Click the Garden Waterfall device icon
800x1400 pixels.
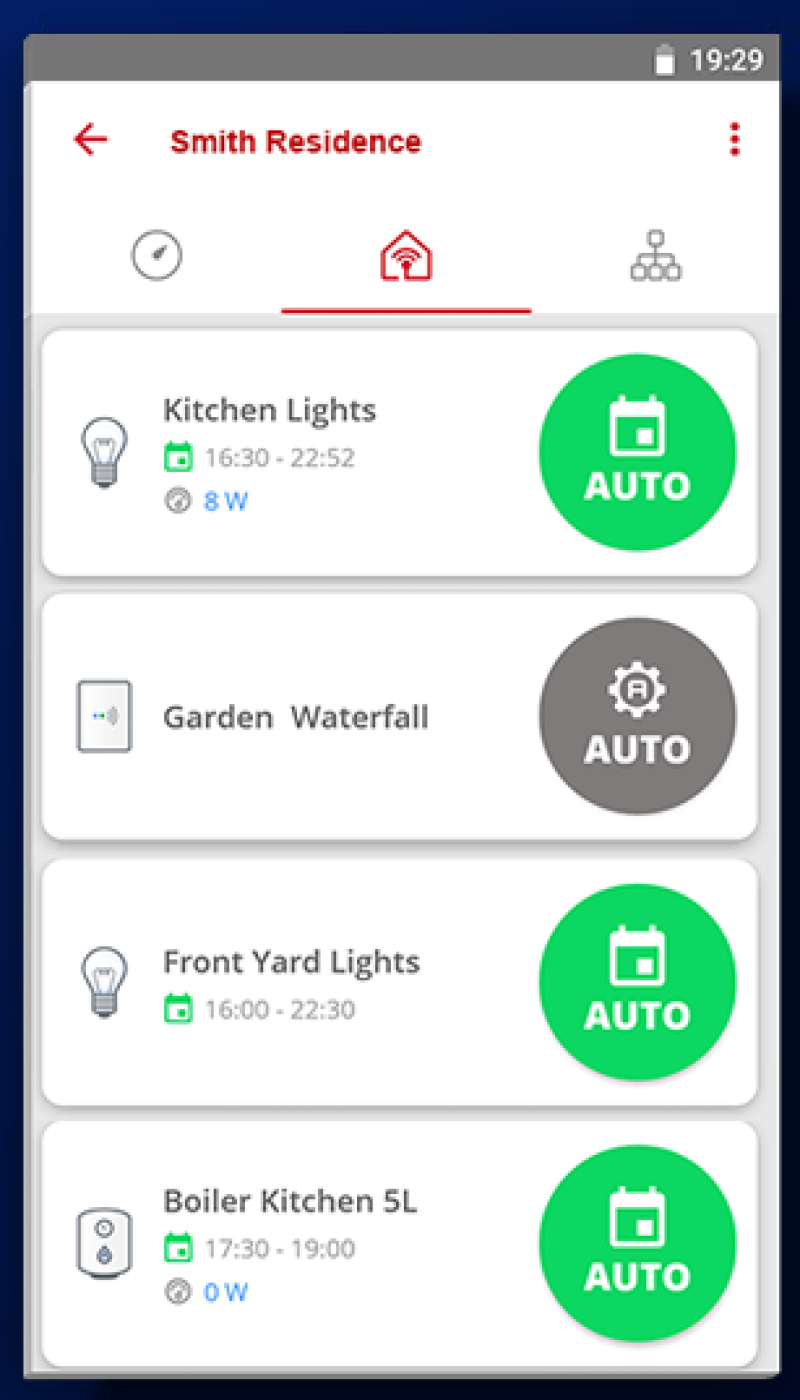point(104,715)
